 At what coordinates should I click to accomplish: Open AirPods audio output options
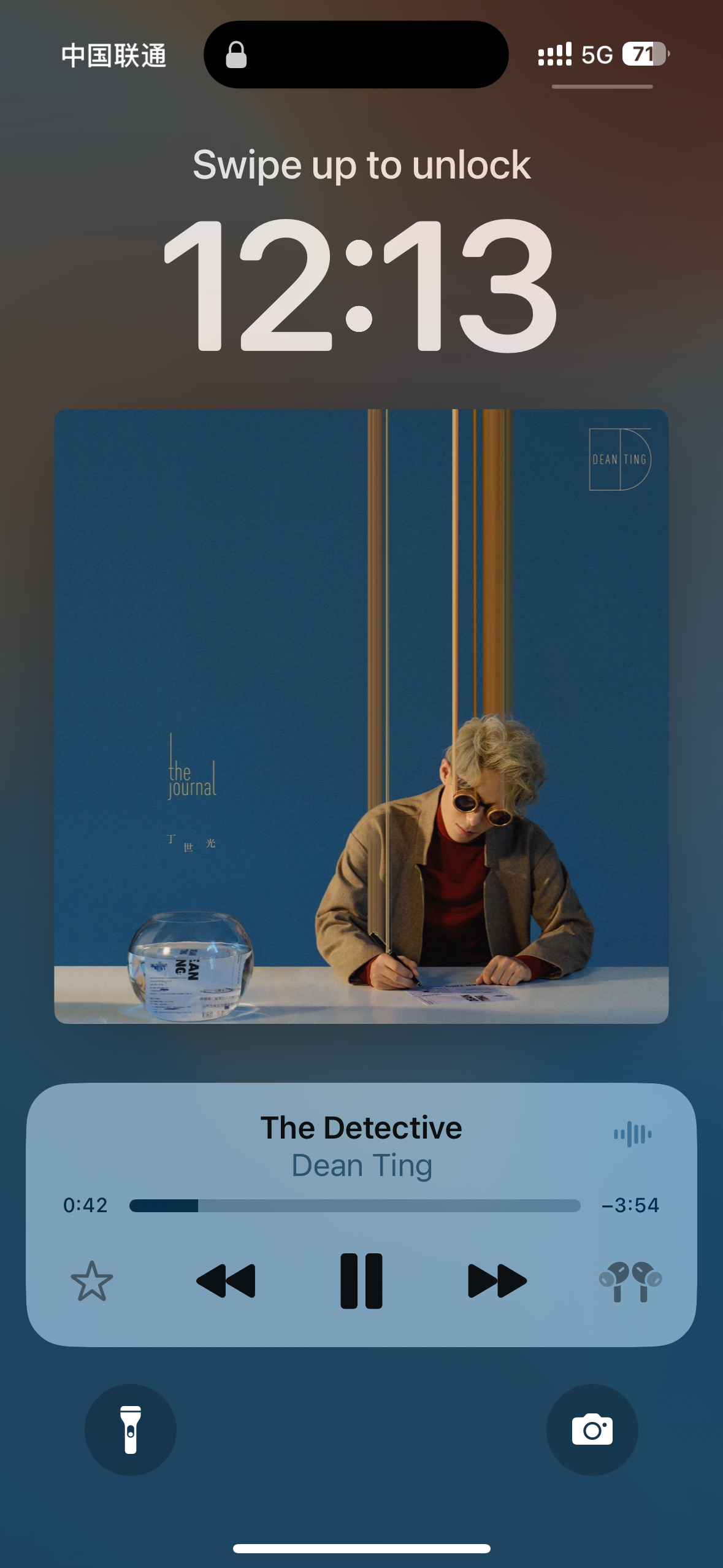point(630,1281)
